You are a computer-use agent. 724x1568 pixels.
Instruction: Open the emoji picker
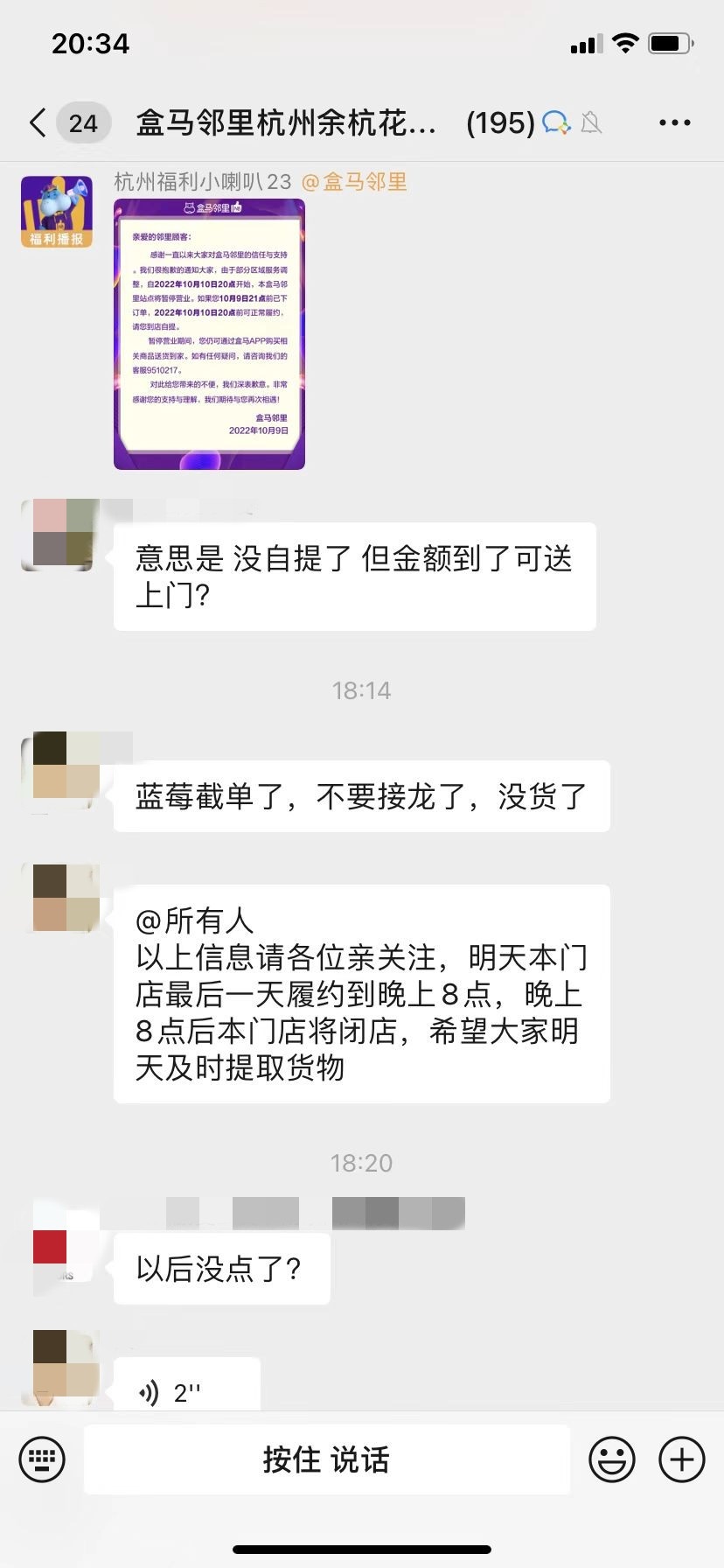point(611,1459)
